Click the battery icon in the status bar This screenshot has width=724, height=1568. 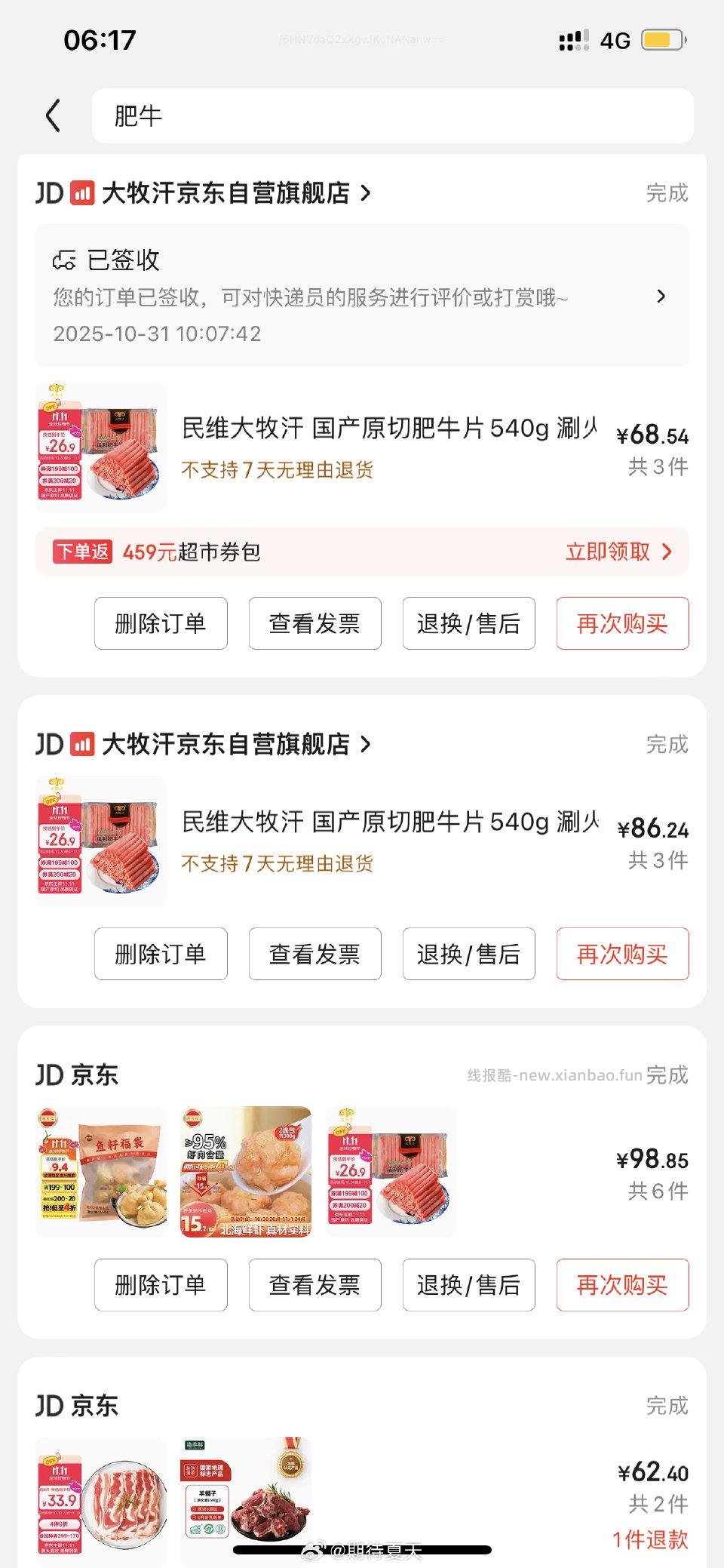coord(663,40)
